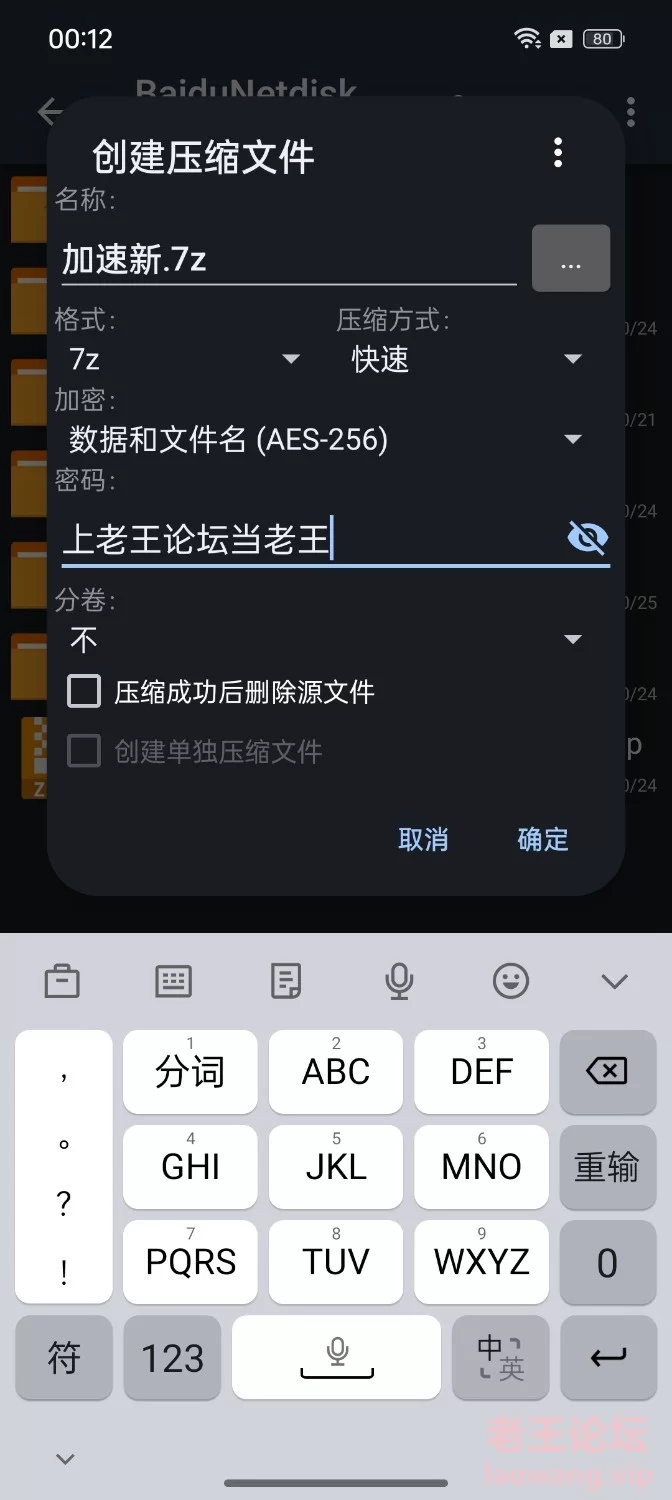Open the dialog's three-dot overflow menu

pyautogui.click(x=558, y=153)
